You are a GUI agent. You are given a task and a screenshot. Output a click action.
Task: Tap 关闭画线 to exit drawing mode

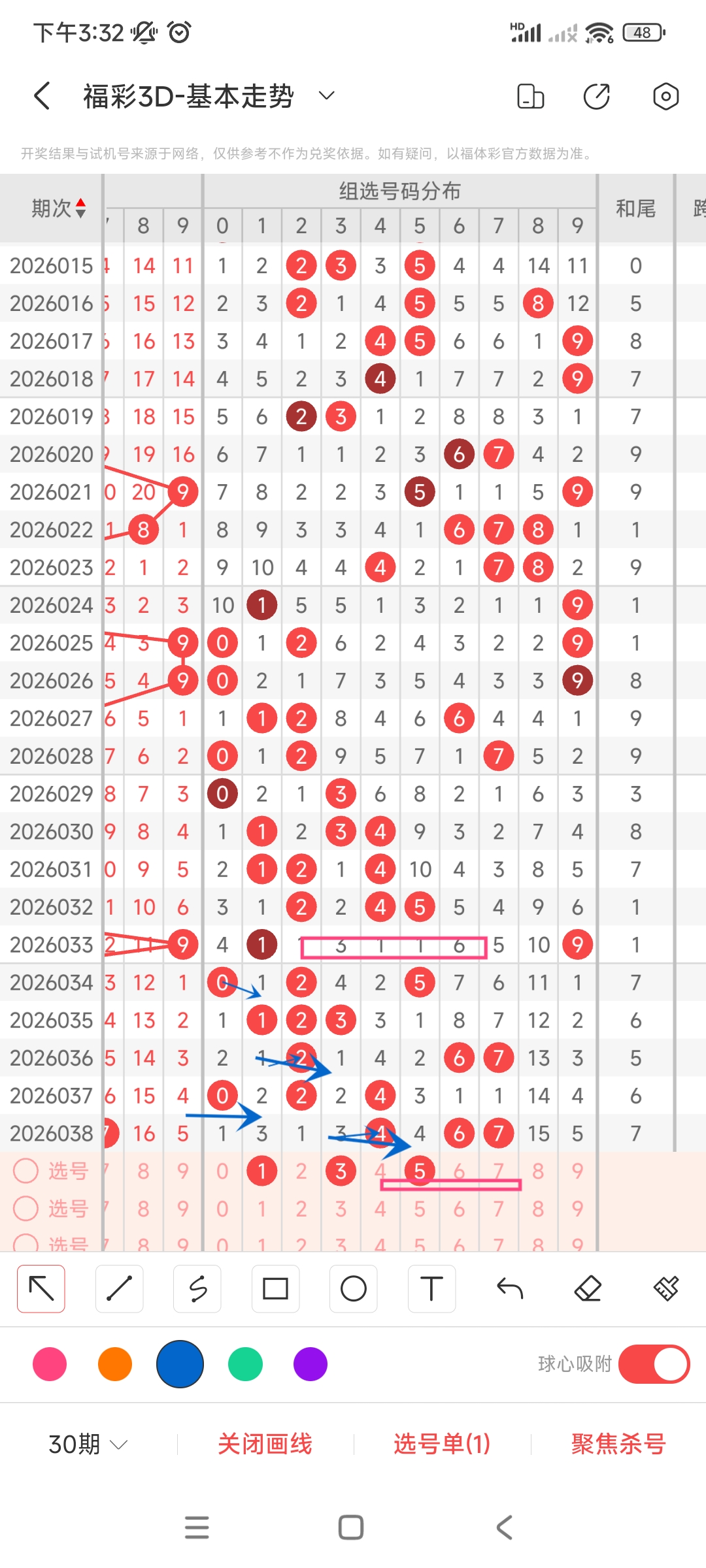[265, 1444]
